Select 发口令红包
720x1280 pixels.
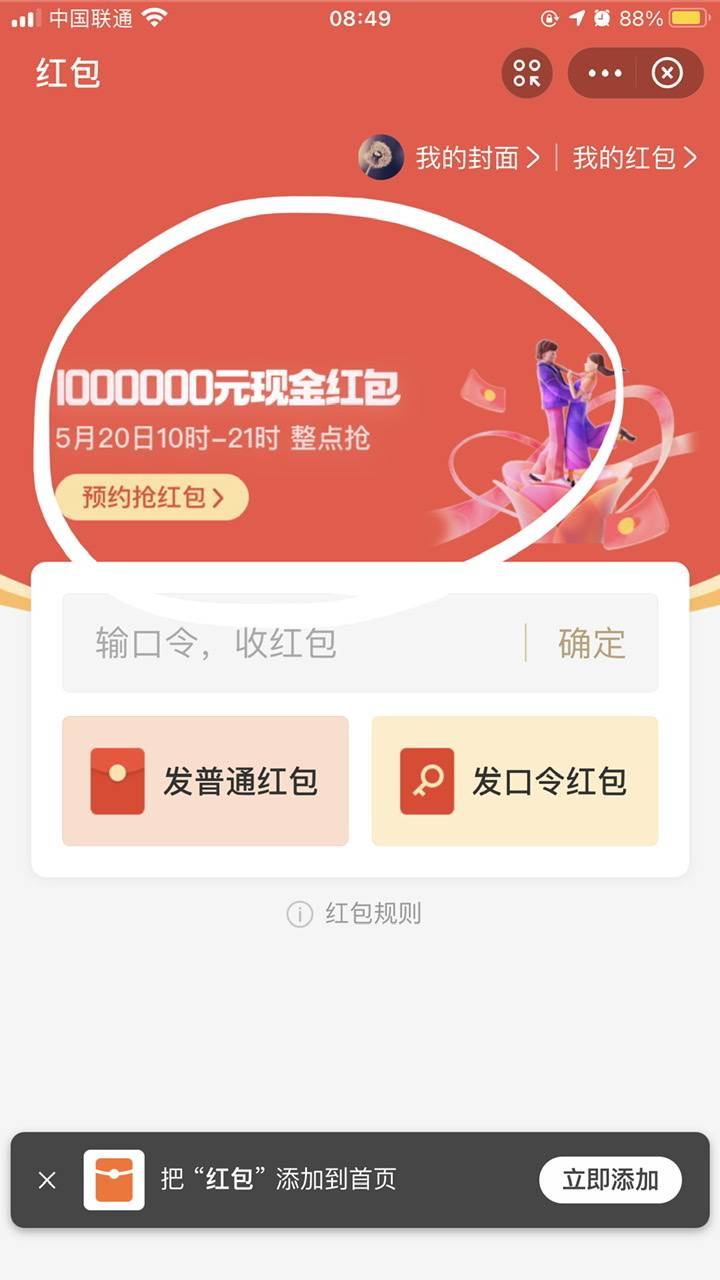514,781
